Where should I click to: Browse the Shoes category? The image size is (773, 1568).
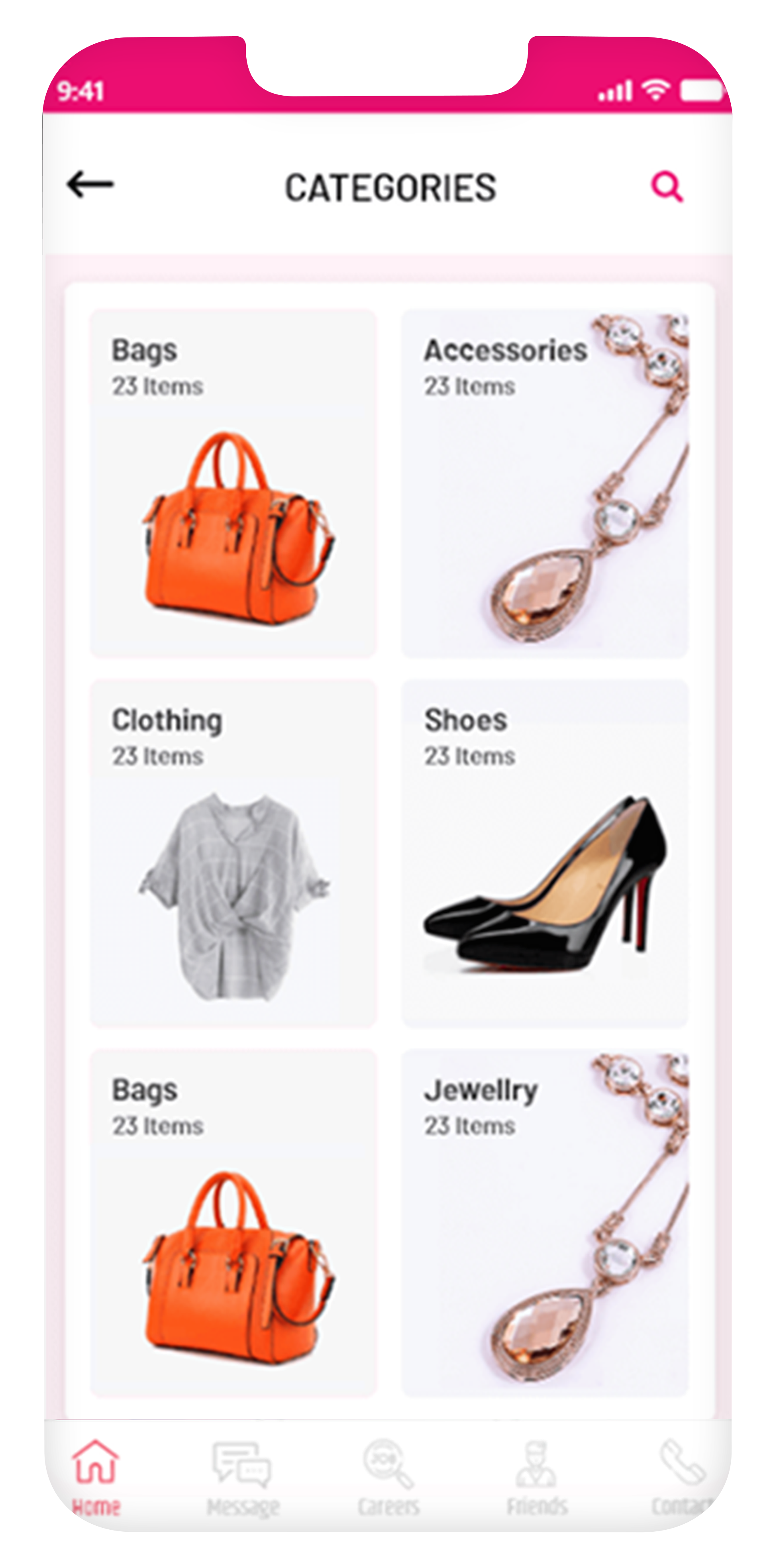[544, 854]
